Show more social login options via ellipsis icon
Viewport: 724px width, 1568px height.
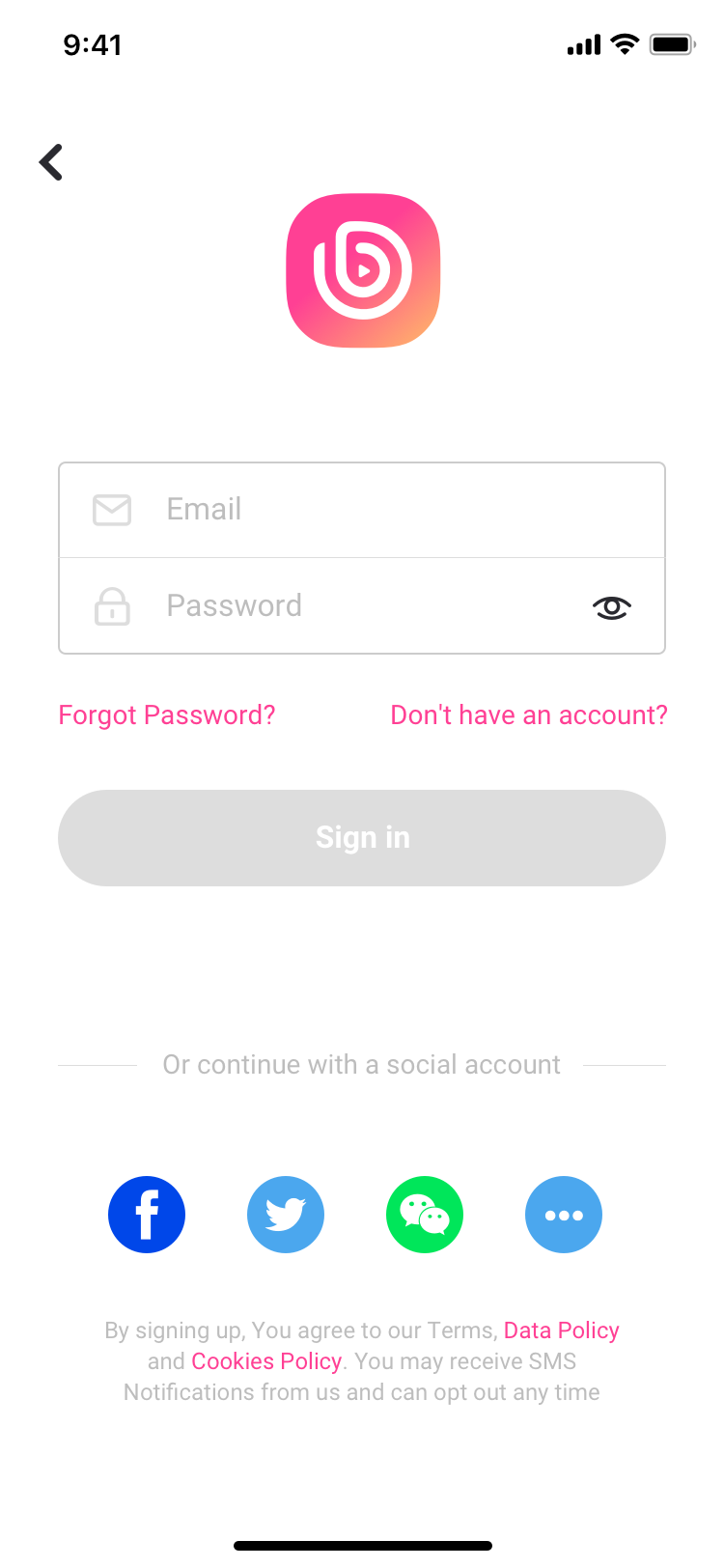pyautogui.click(x=564, y=1215)
